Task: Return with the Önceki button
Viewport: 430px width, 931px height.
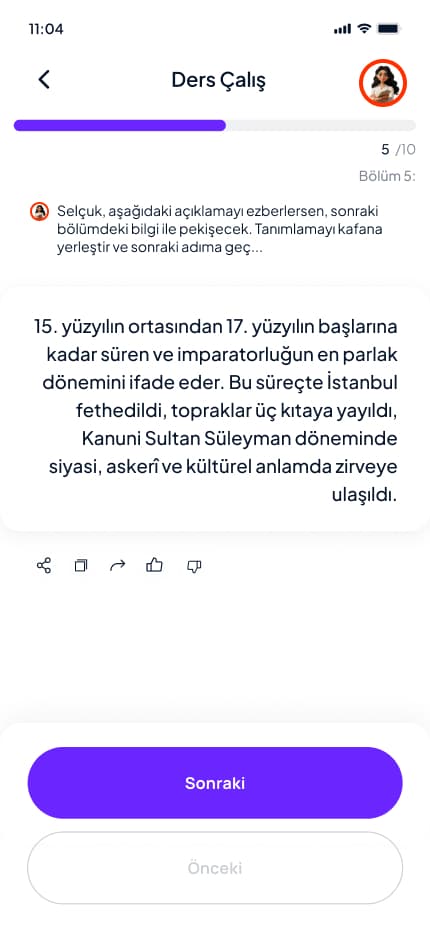Action: click(x=215, y=868)
